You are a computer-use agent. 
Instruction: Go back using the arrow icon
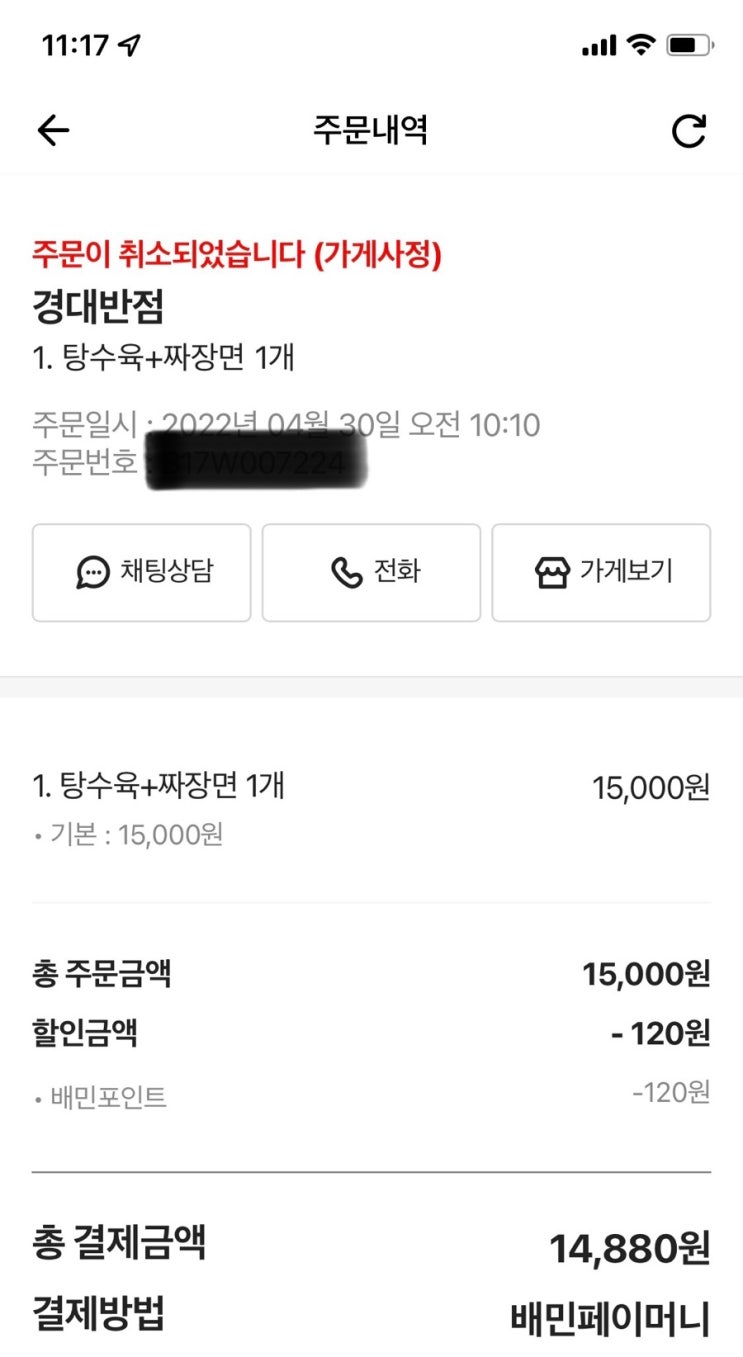[53, 131]
